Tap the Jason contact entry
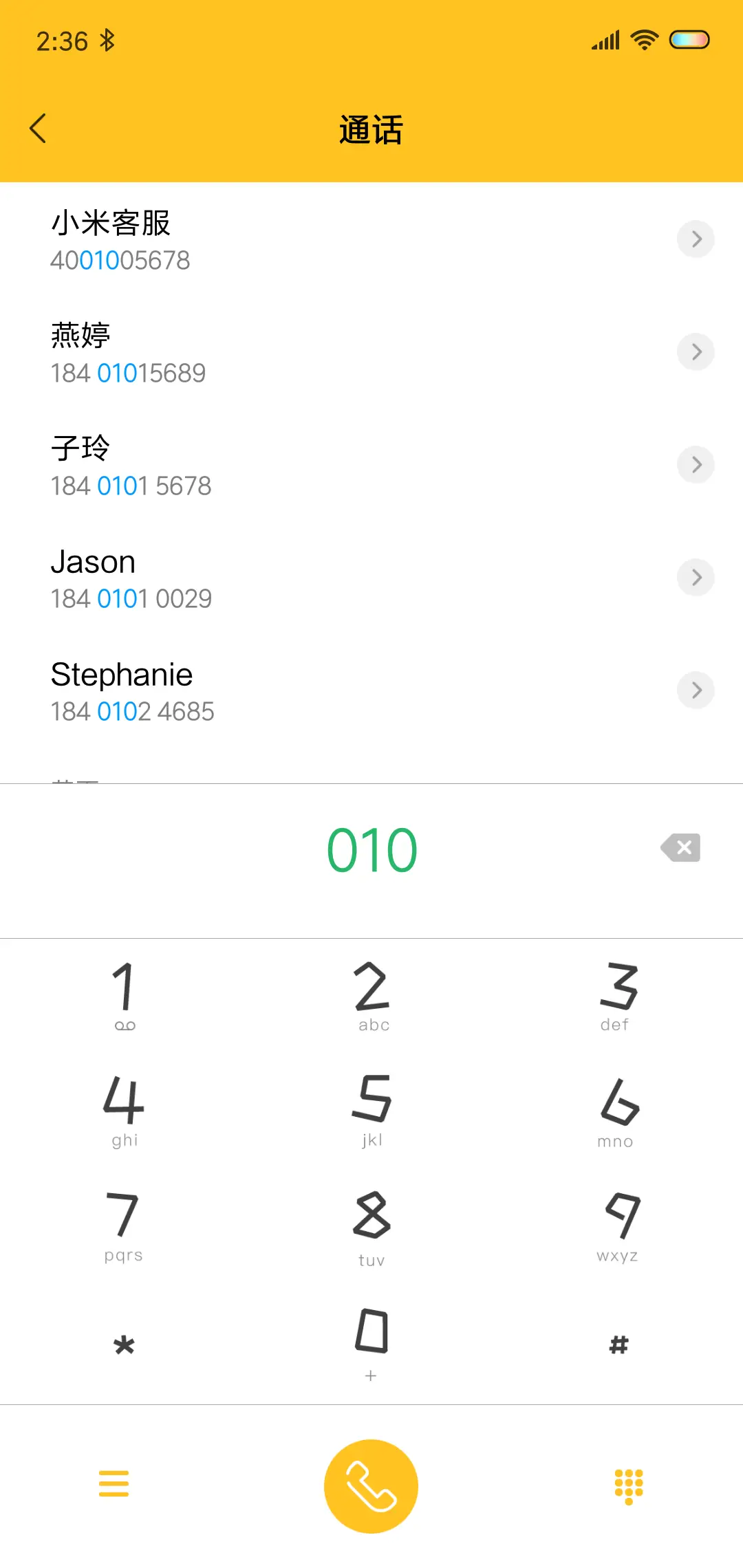 click(x=275, y=578)
